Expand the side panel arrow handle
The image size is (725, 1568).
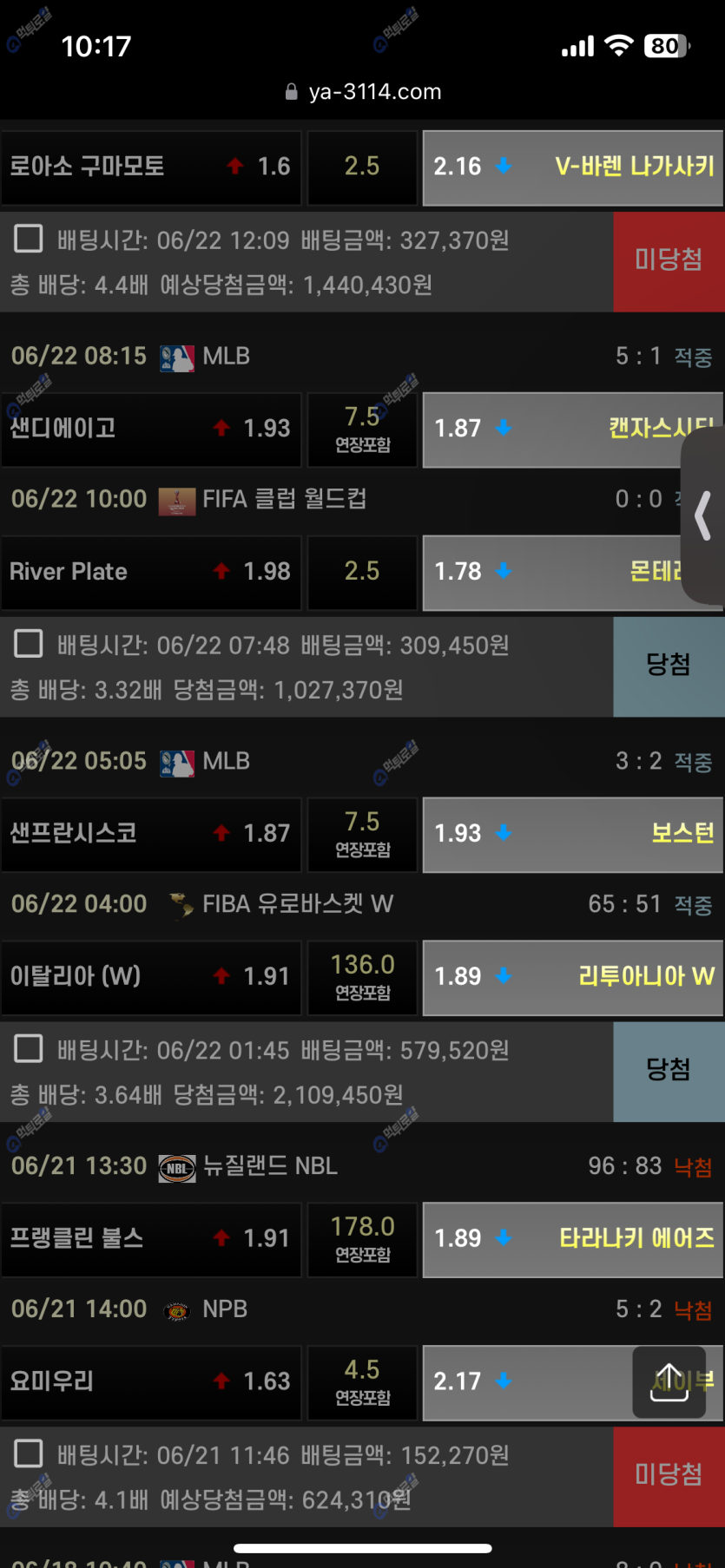704,515
